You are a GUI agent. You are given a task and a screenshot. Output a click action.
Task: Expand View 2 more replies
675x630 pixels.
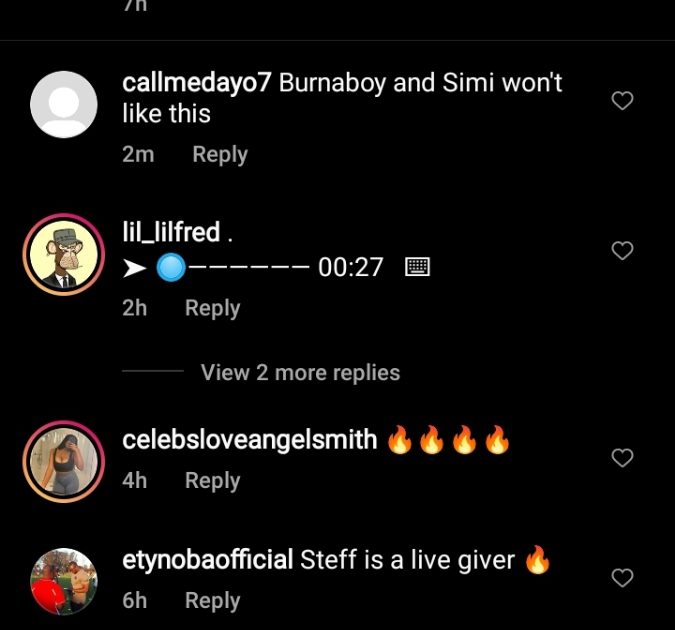click(300, 373)
